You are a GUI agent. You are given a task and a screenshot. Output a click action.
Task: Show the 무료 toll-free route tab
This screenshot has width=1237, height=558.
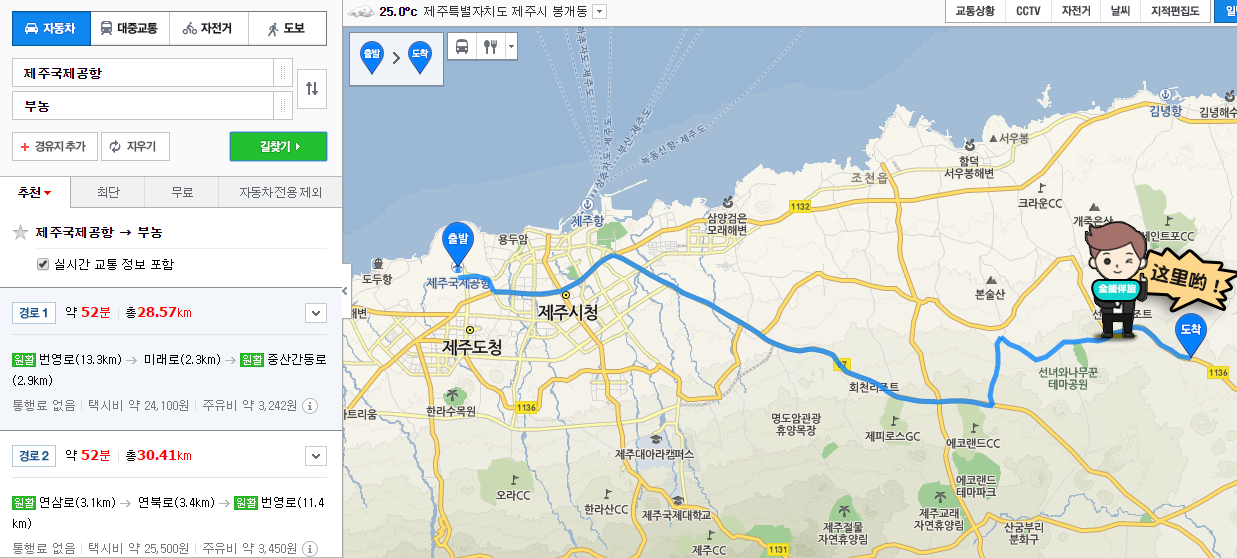(181, 192)
